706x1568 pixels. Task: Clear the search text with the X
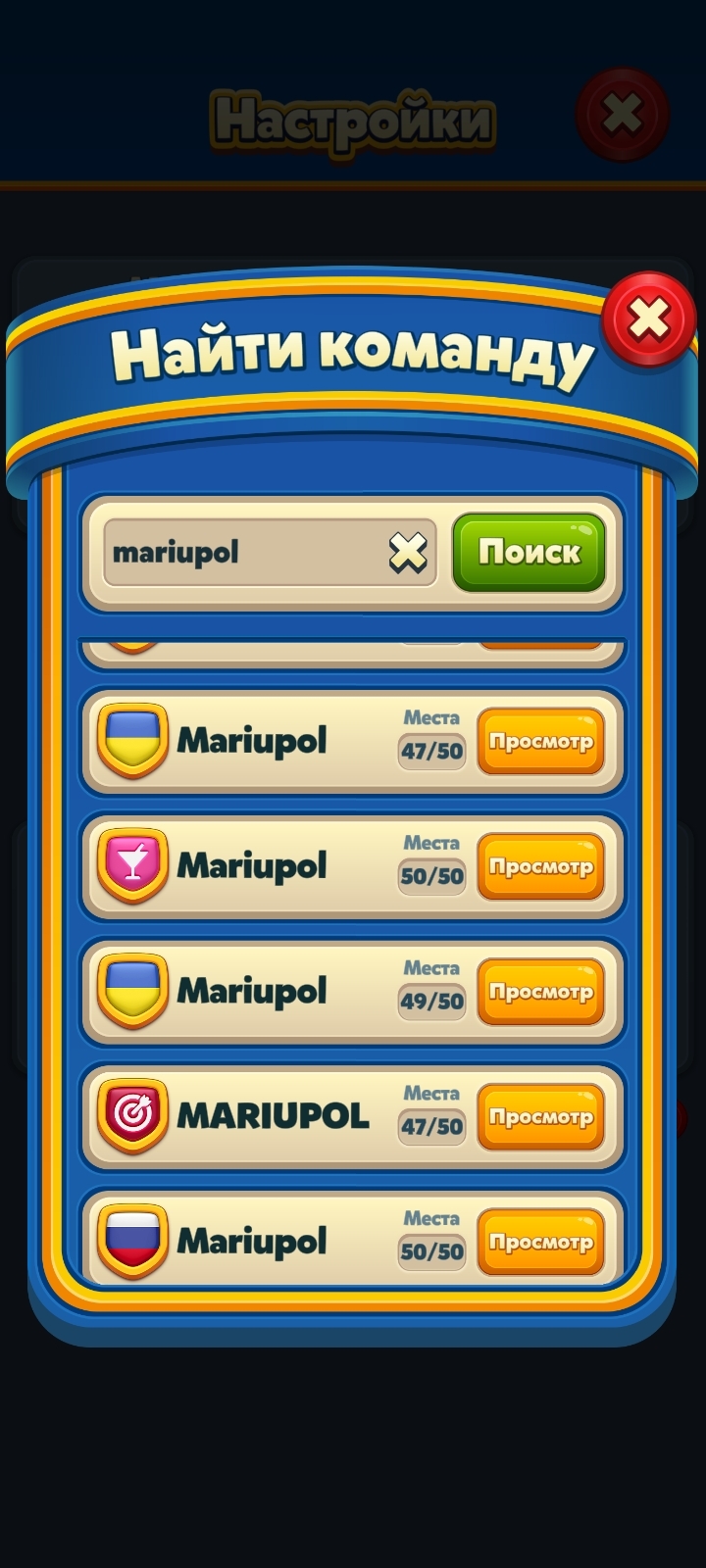[x=408, y=554]
